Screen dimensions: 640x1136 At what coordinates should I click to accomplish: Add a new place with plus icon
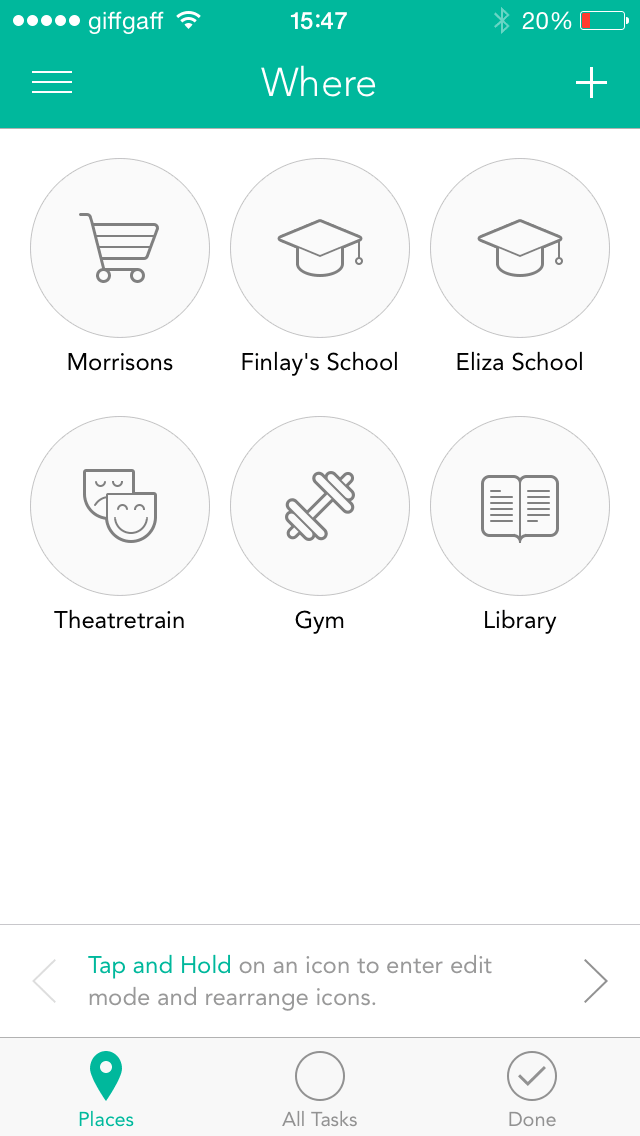point(591,83)
